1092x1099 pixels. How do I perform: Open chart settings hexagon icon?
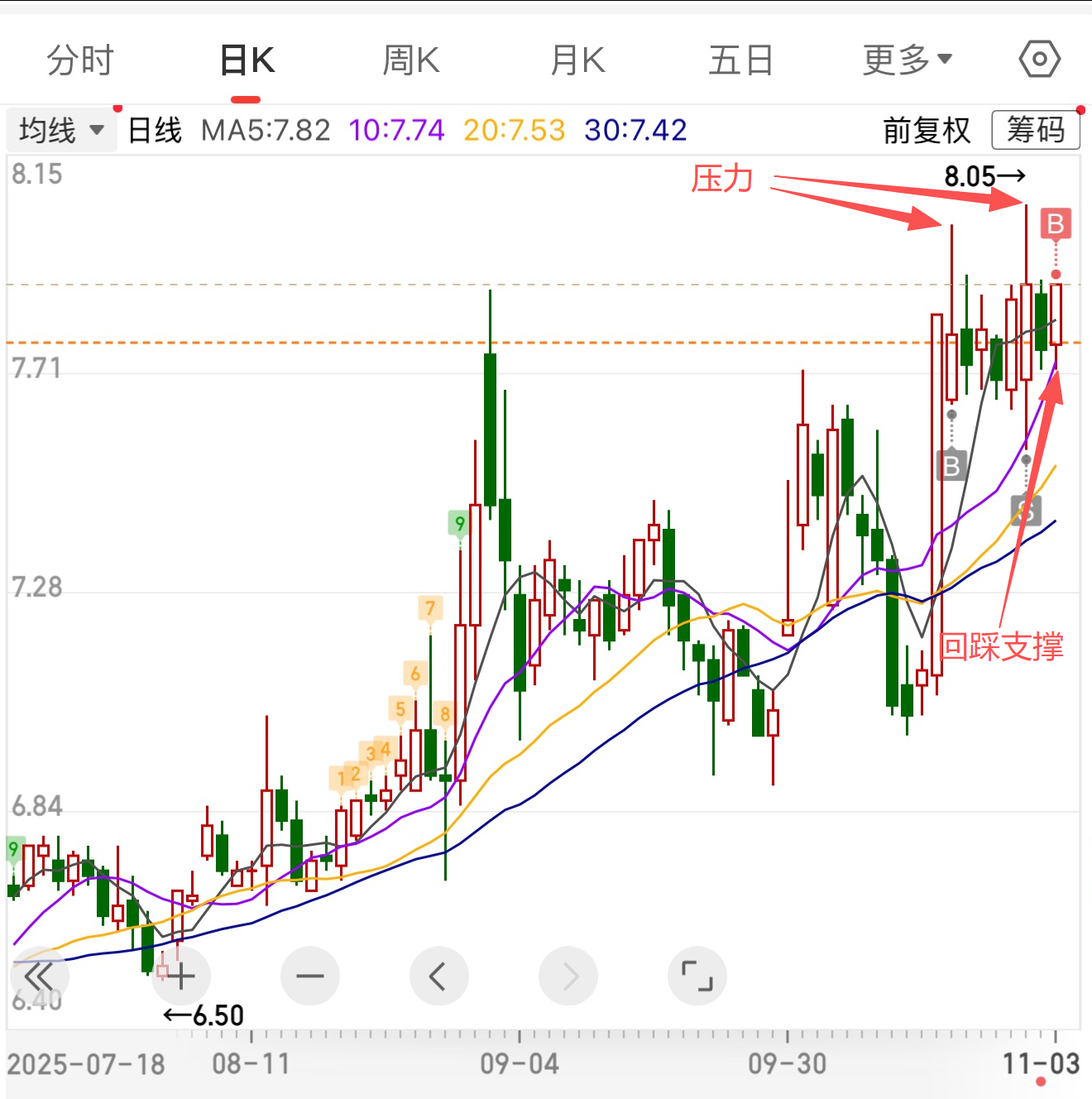click(x=1039, y=60)
